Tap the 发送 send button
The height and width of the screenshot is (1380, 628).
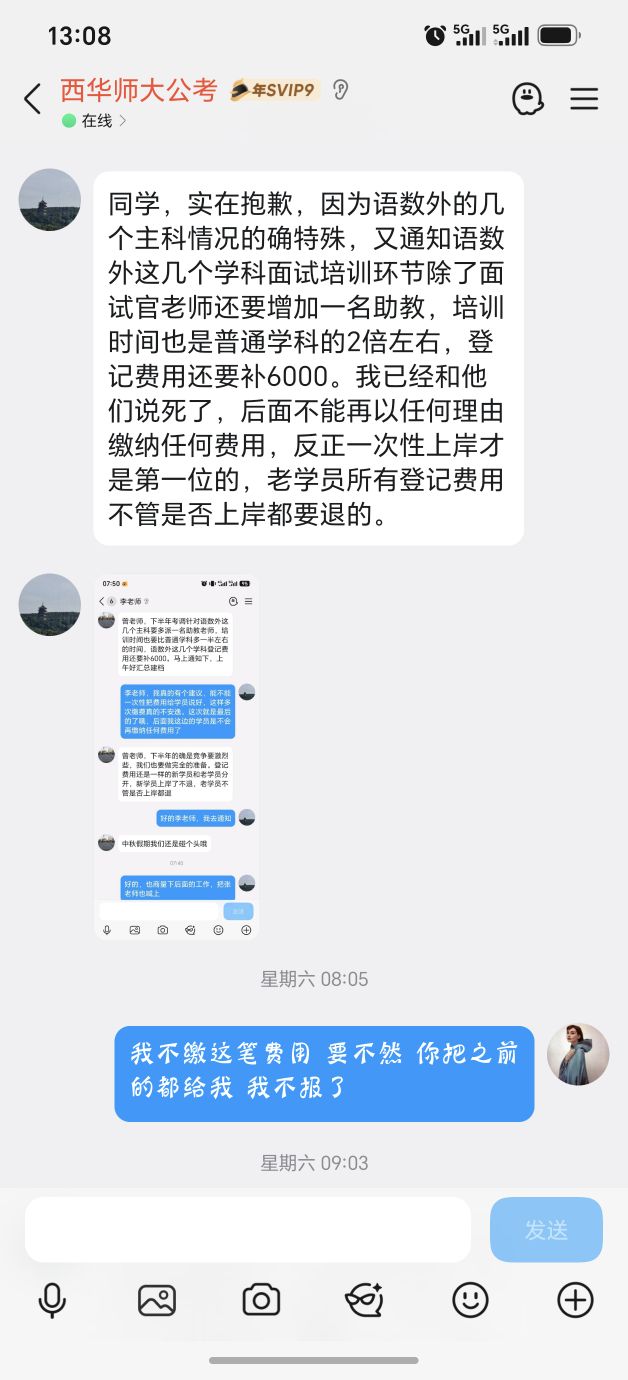(x=546, y=1230)
